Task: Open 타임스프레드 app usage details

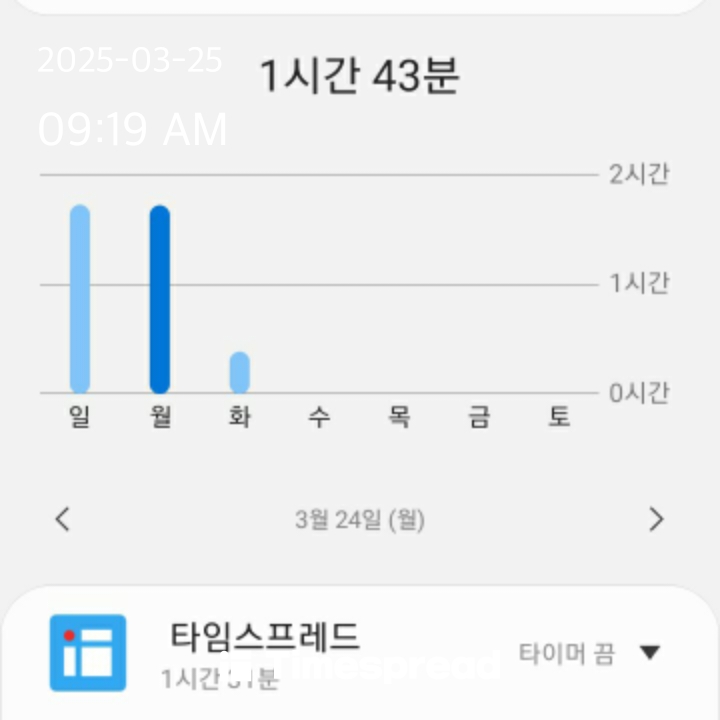Action: (264, 651)
